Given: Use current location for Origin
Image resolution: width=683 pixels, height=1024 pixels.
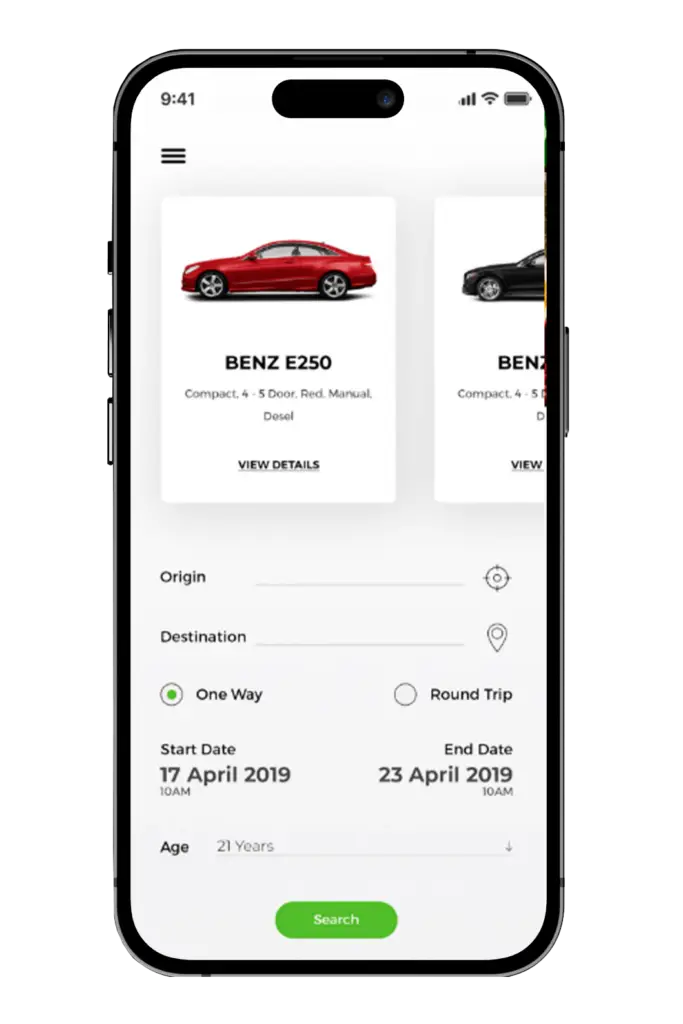Looking at the screenshot, I should [497, 578].
